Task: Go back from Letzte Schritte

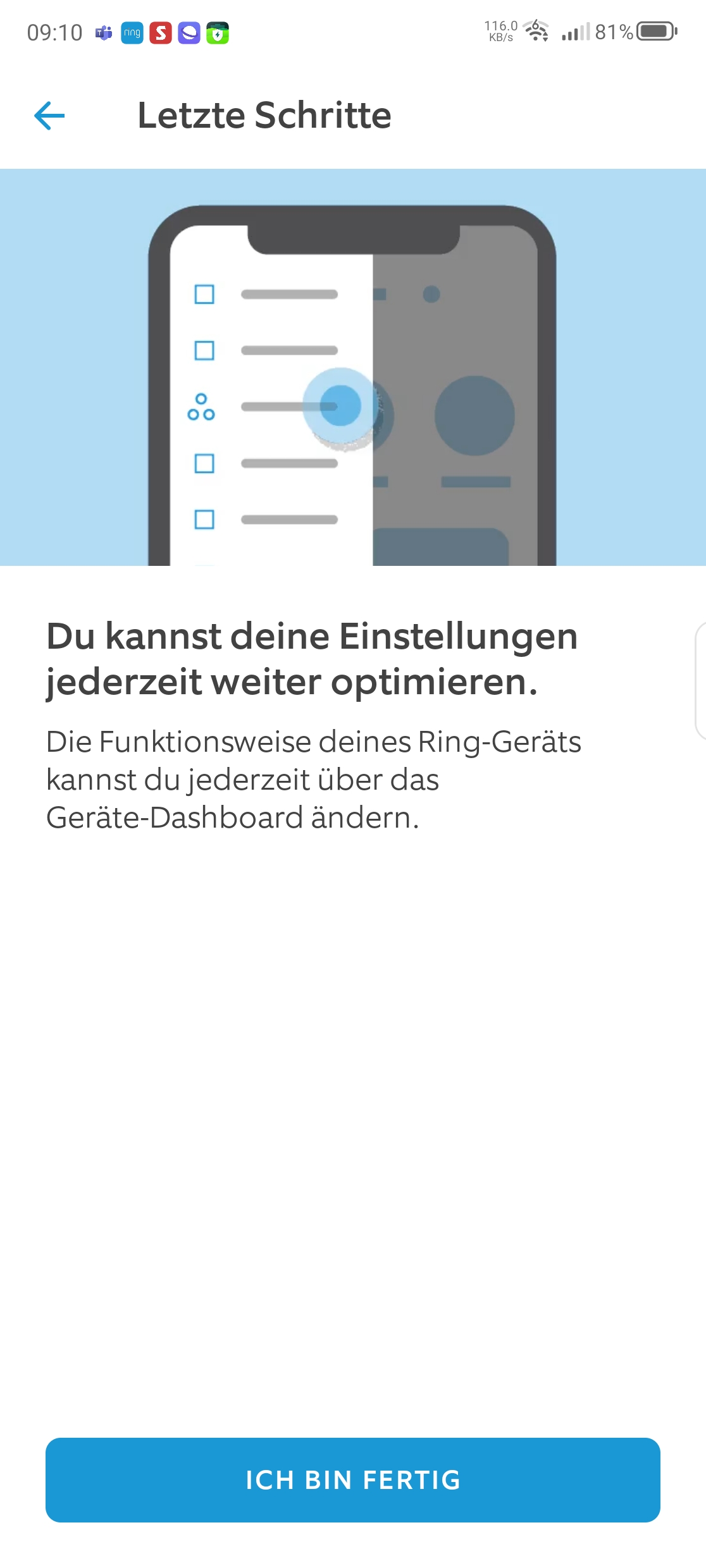Action: click(49, 116)
